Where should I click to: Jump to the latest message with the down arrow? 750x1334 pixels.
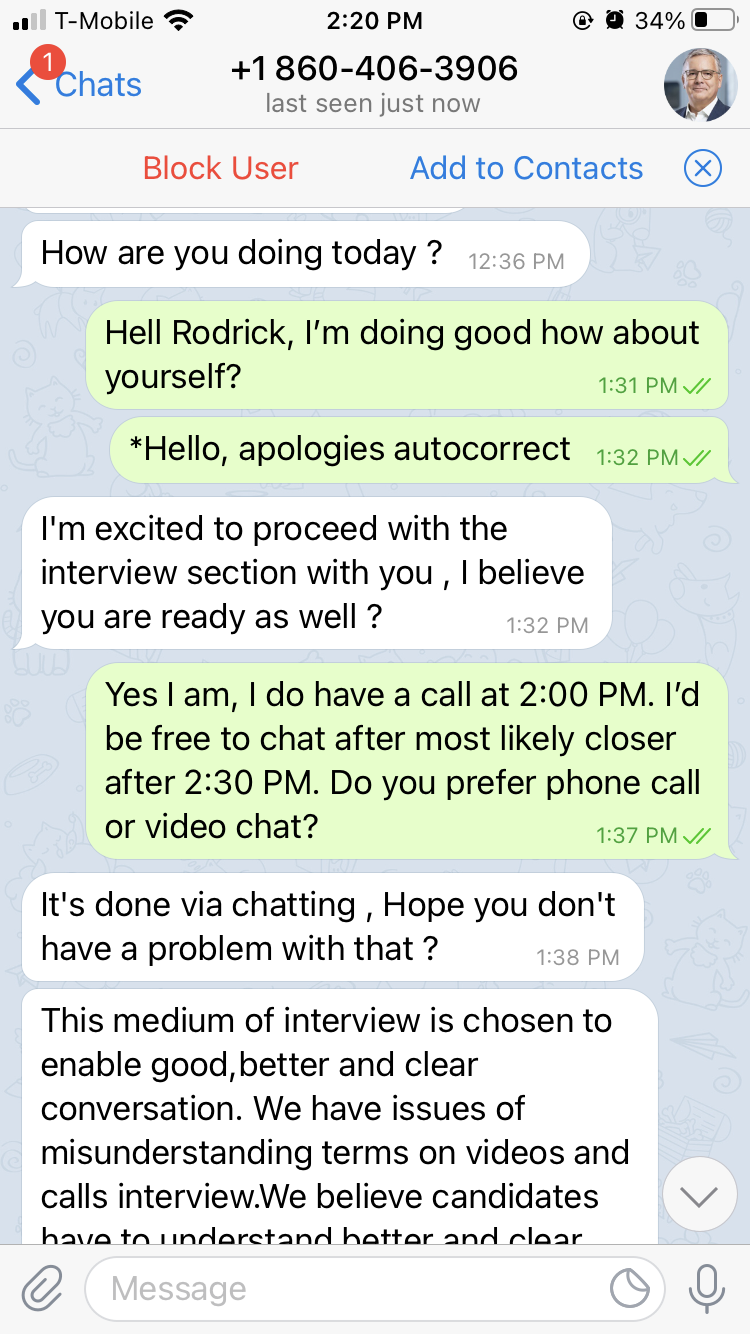pyautogui.click(x=699, y=1196)
